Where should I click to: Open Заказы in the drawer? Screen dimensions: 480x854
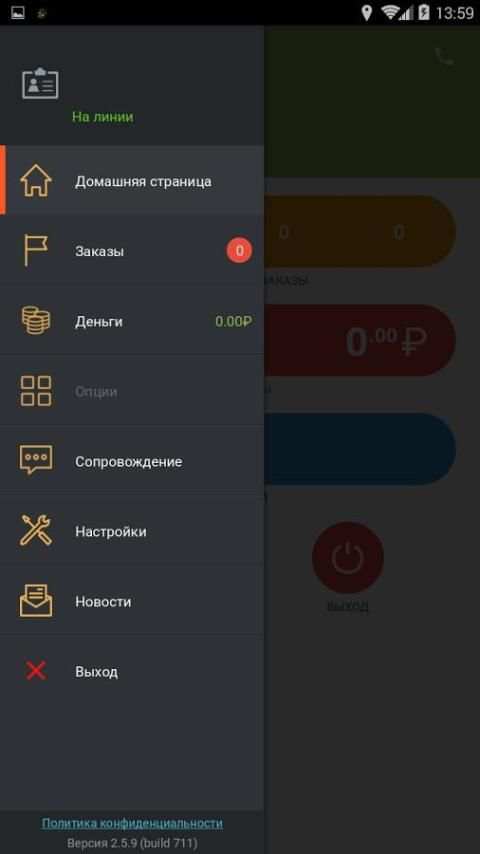click(132, 251)
